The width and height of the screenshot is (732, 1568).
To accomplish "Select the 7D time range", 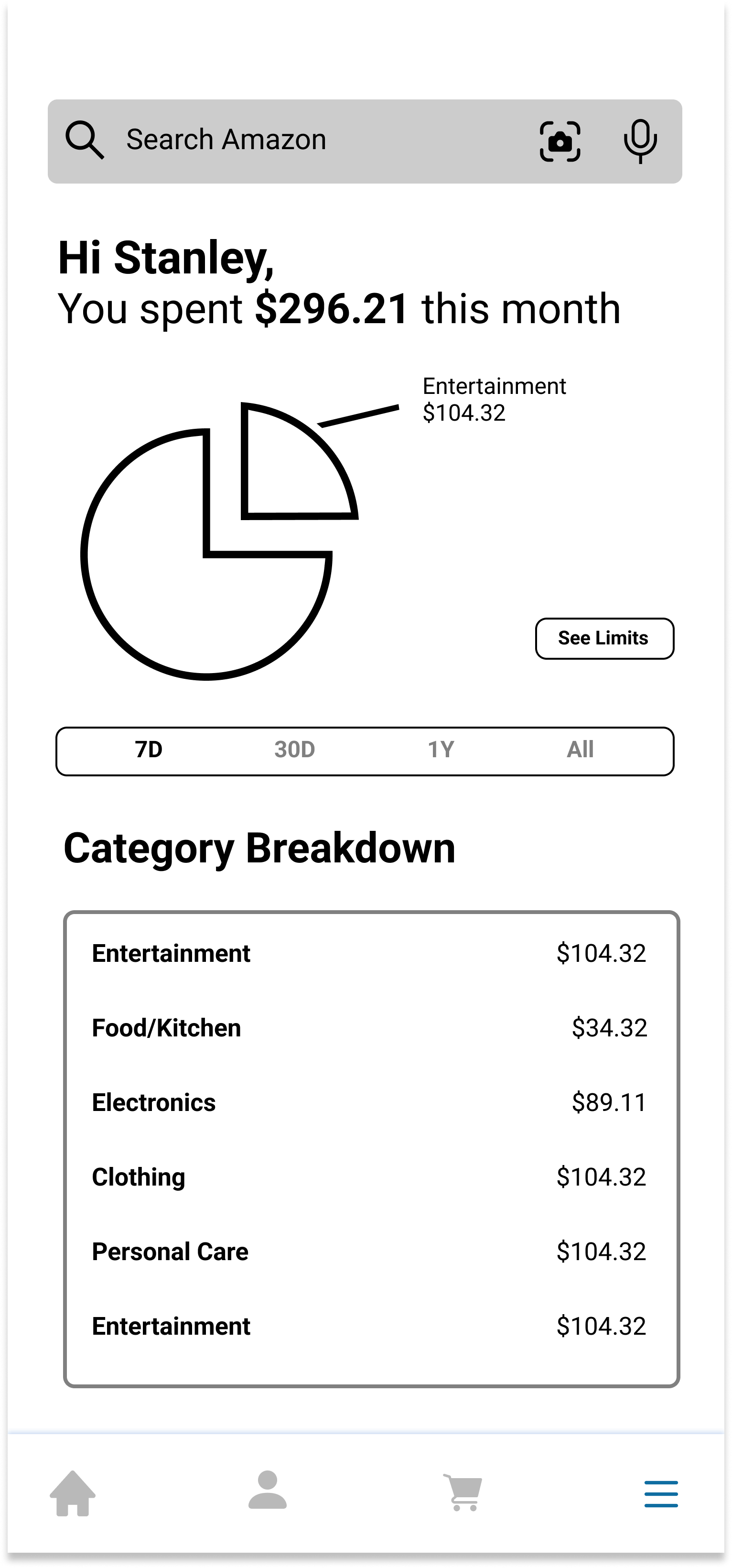I will coord(149,749).
